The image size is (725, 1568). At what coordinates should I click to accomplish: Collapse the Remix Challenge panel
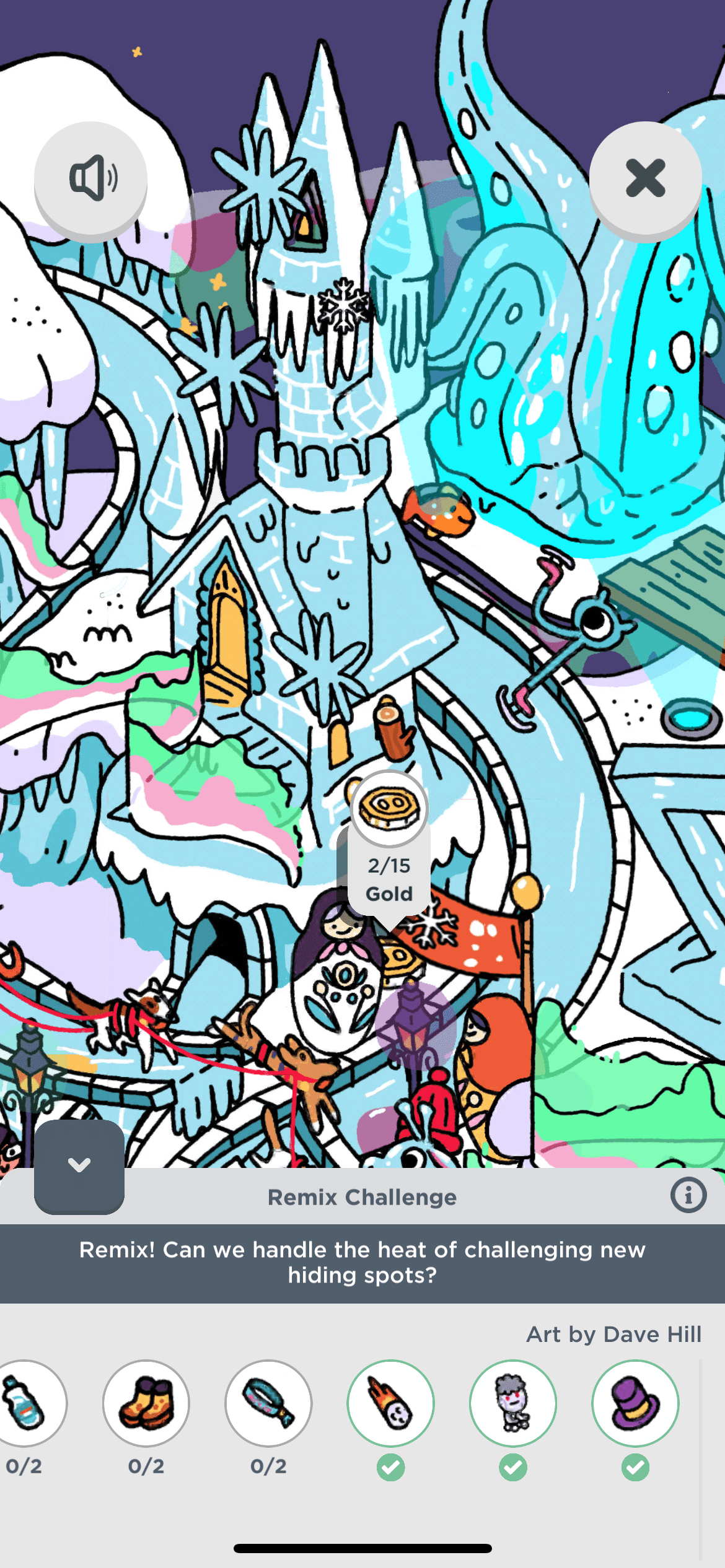coord(79,1165)
